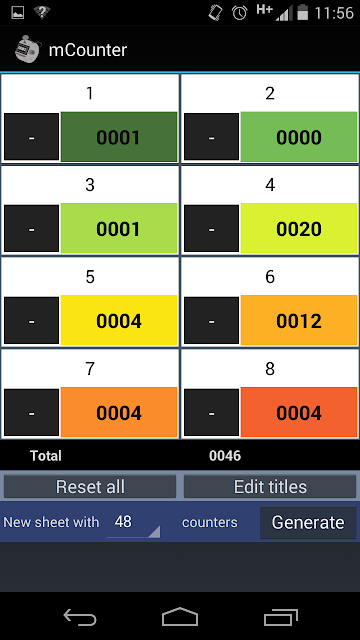Tap the minus button for counter 5
The width and height of the screenshot is (360, 640).
click(x=31, y=320)
